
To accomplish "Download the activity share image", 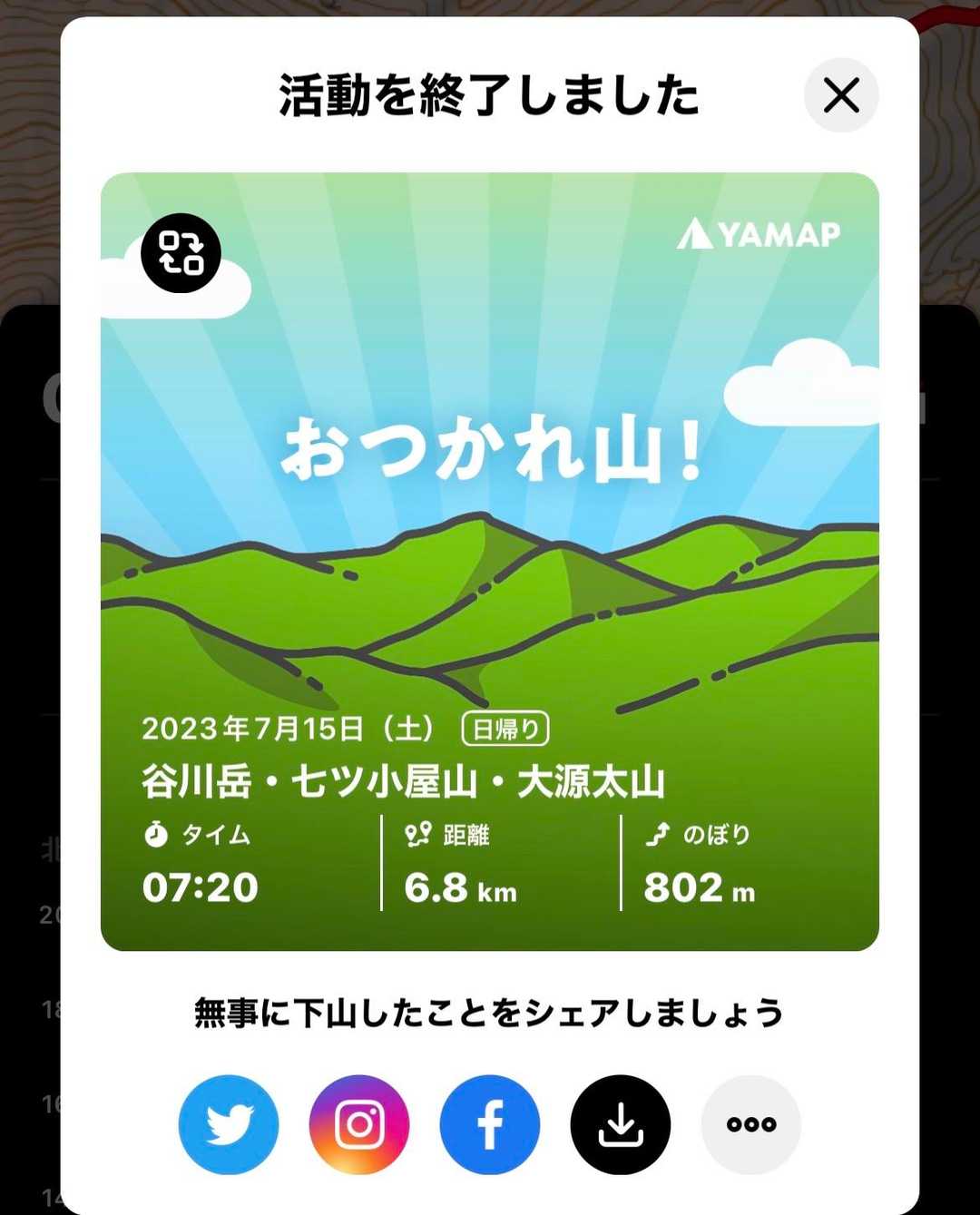I will click(621, 1124).
